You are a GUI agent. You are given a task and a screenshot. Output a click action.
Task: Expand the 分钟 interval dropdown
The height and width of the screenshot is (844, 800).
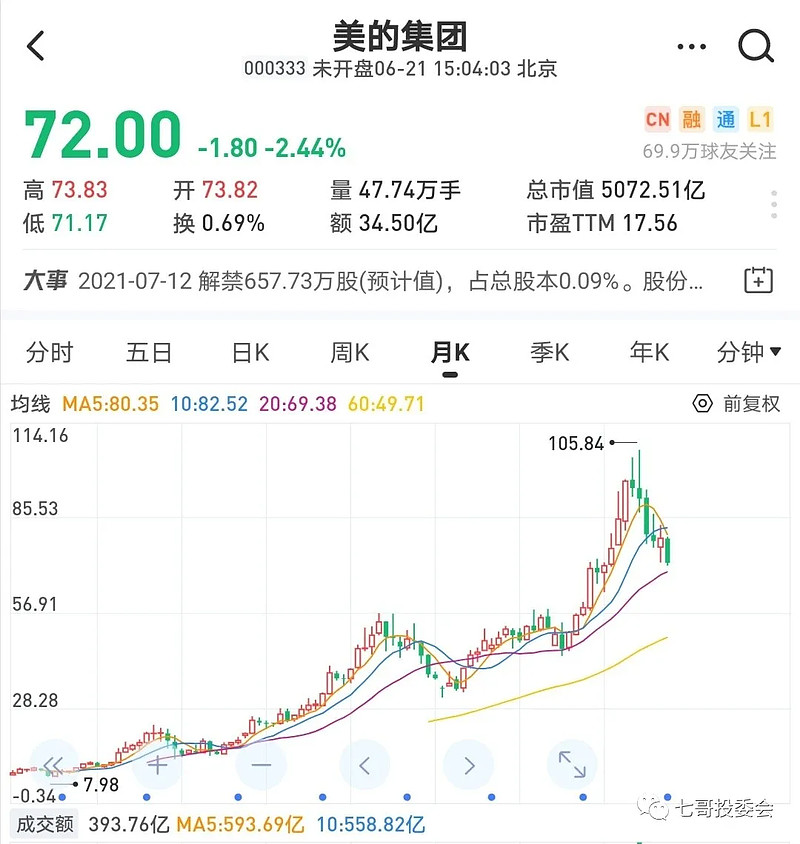(749, 352)
